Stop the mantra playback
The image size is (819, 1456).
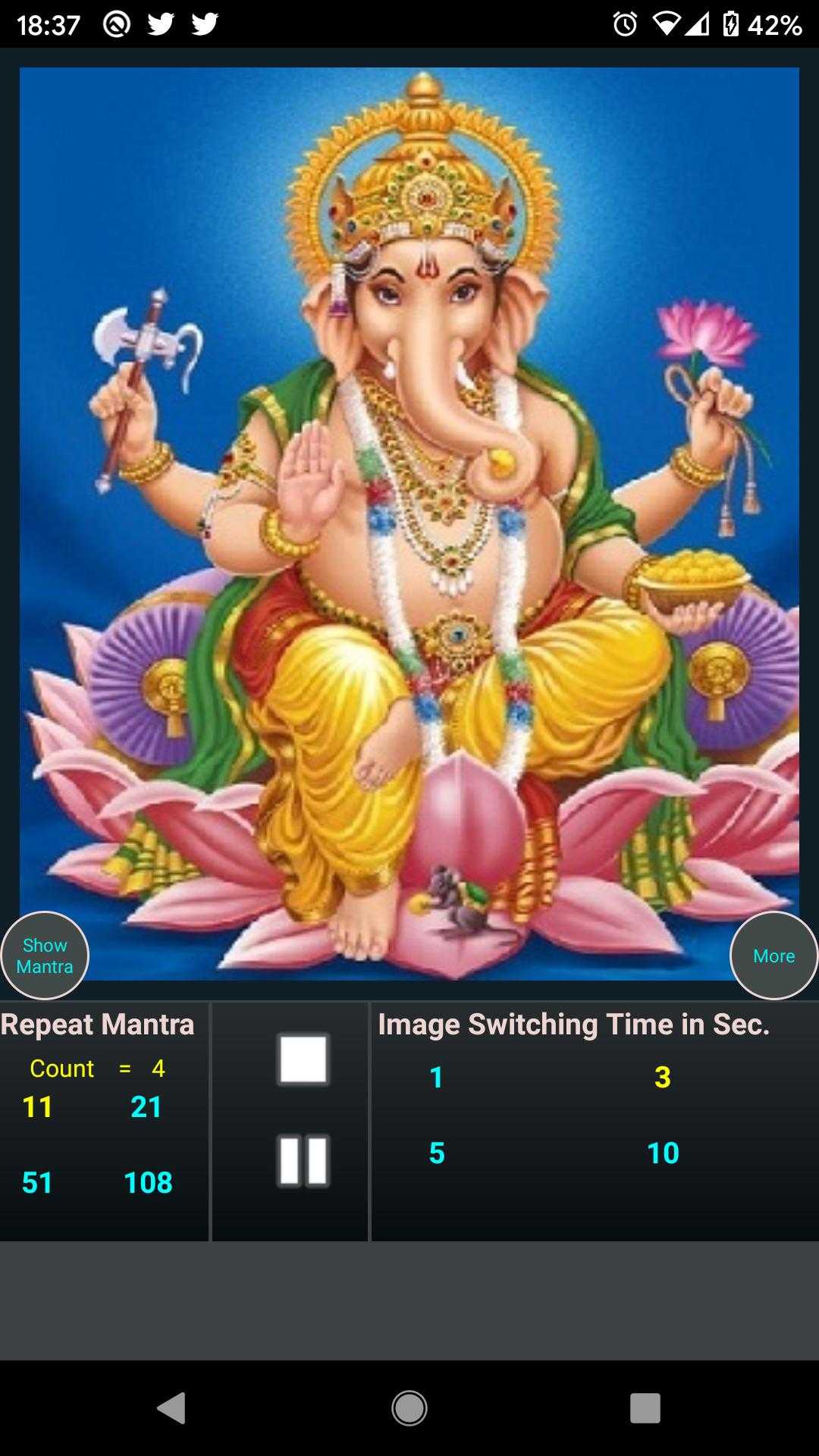pyautogui.click(x=303, y=1059)
